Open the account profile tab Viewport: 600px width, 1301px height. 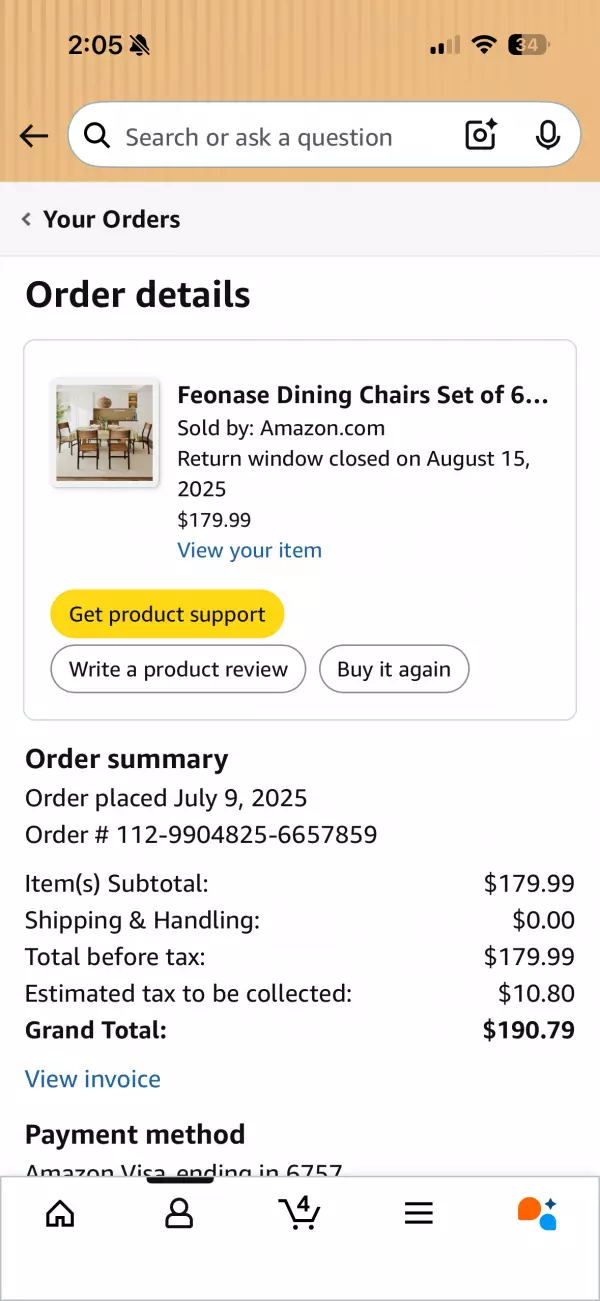(x=179, y=1213)
